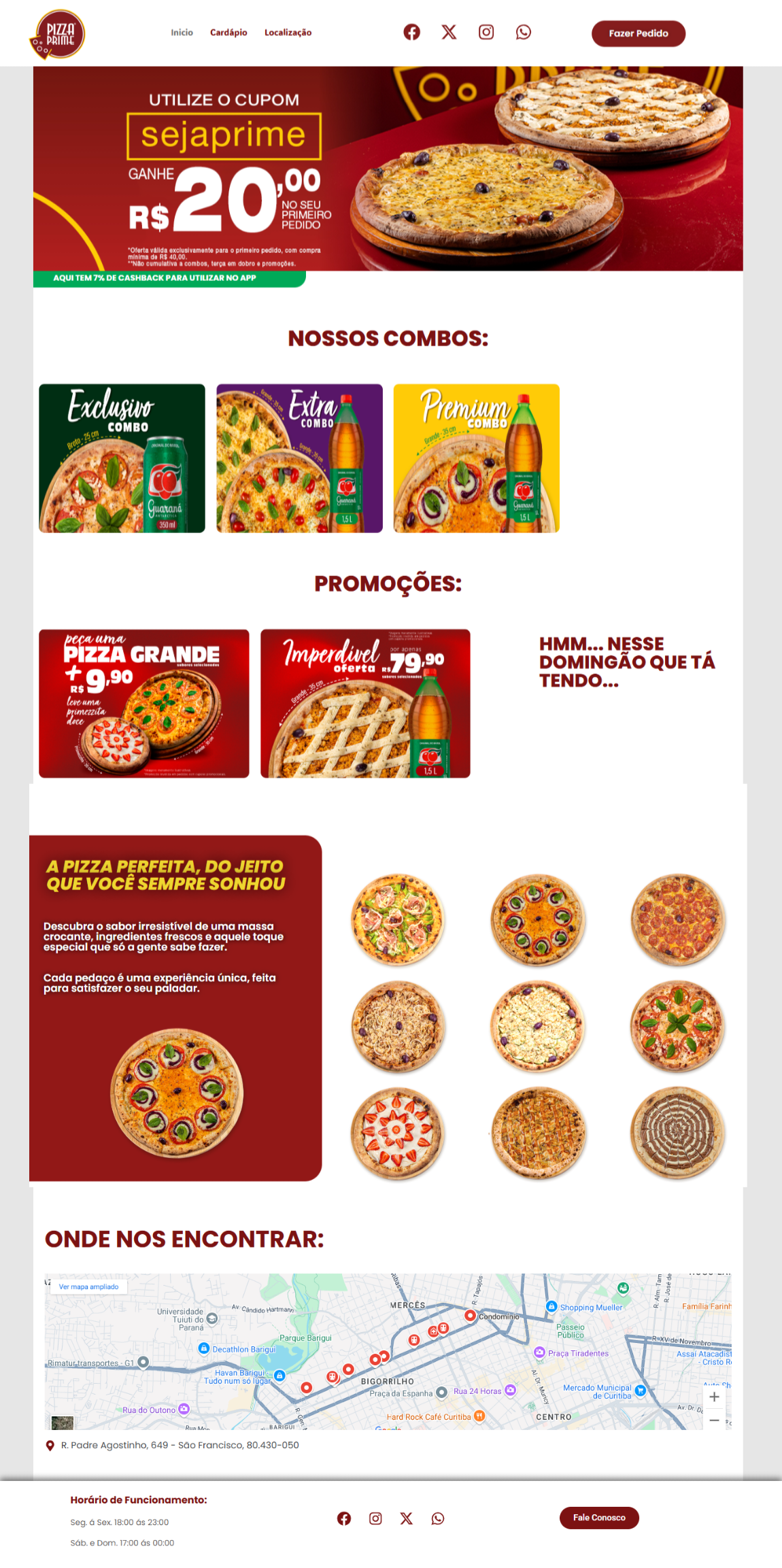
Task: Zoom in on the map
Action: tap(714, 1397)
